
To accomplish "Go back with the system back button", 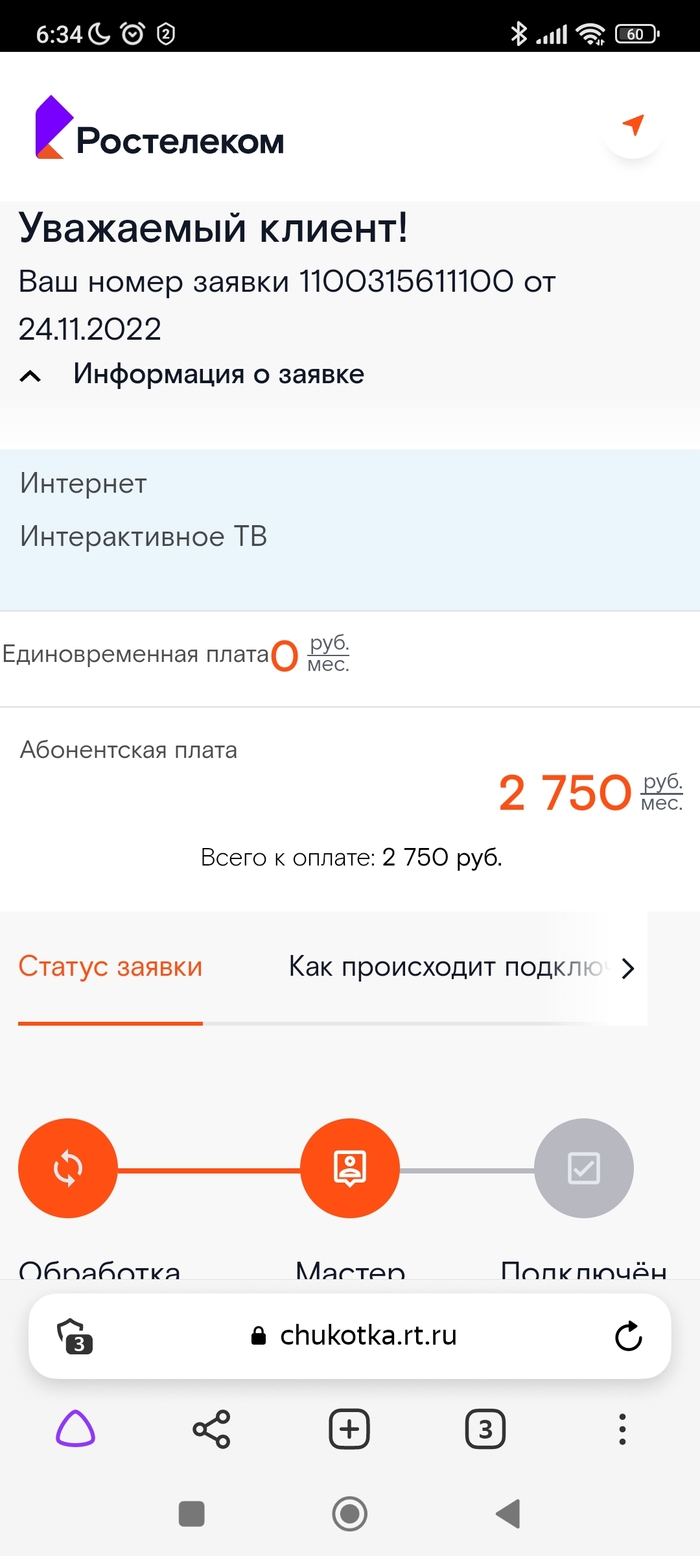I will pos(508,1514).
